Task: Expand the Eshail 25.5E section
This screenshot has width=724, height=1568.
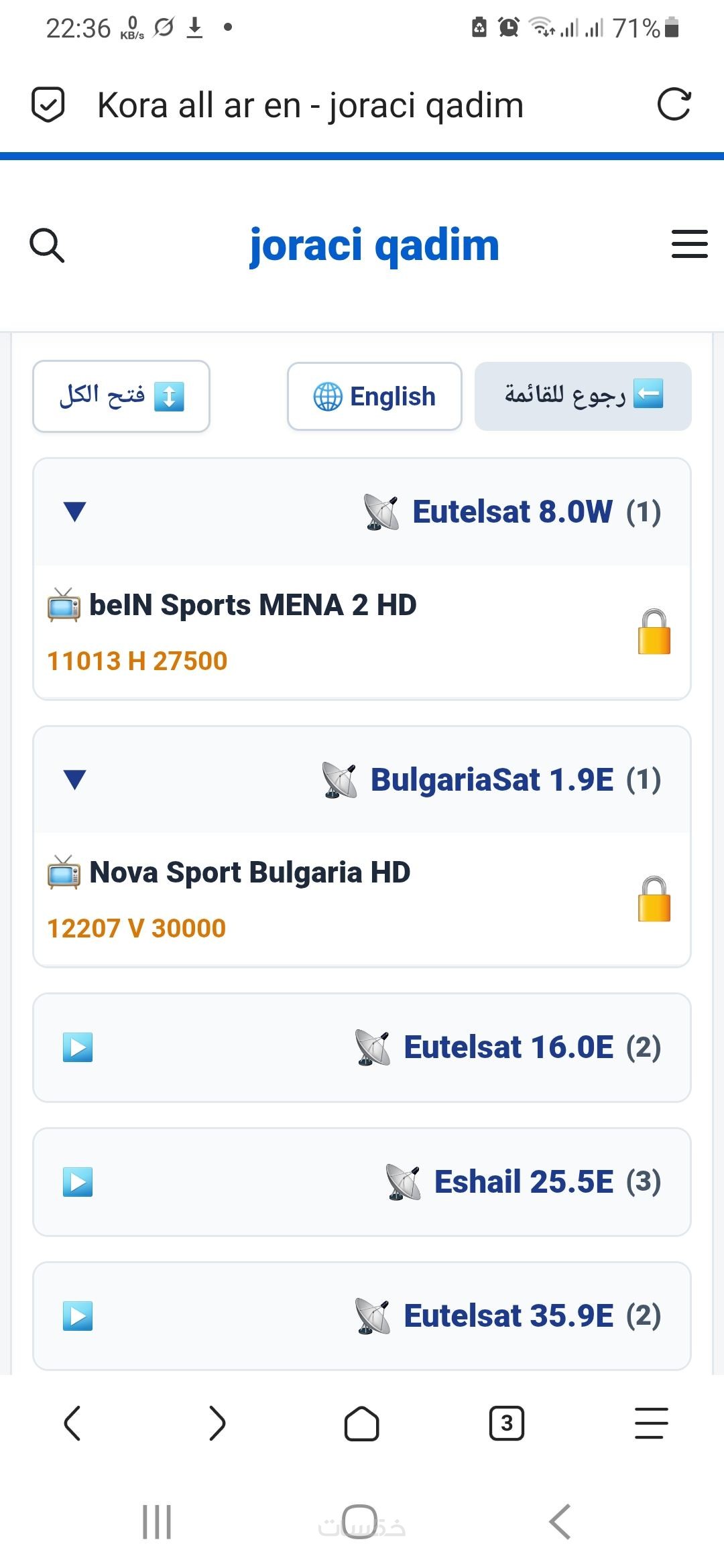Action: click(x=362, y=1181)
